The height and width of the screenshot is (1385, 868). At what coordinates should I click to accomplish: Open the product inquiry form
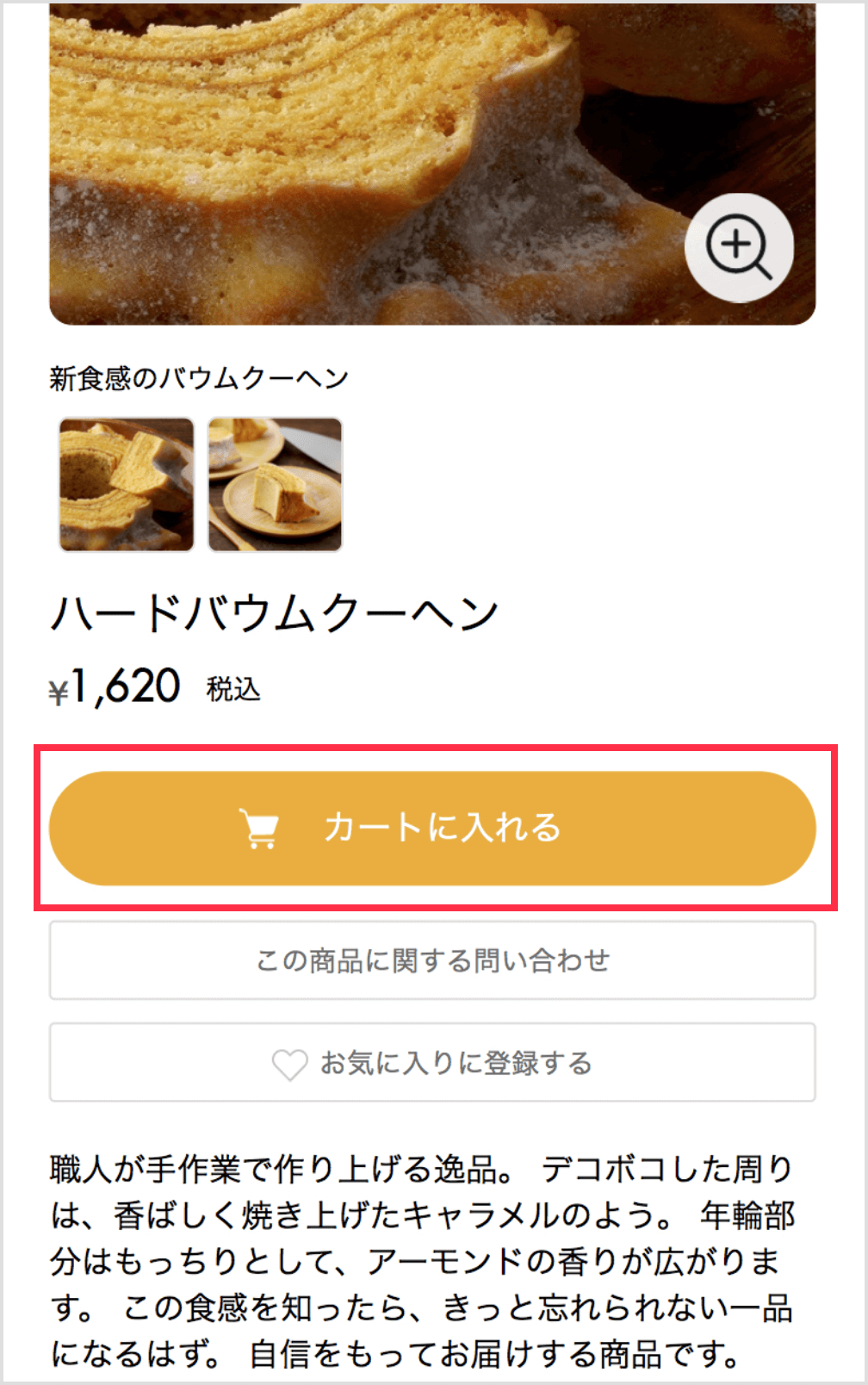(x=433, y=960)
